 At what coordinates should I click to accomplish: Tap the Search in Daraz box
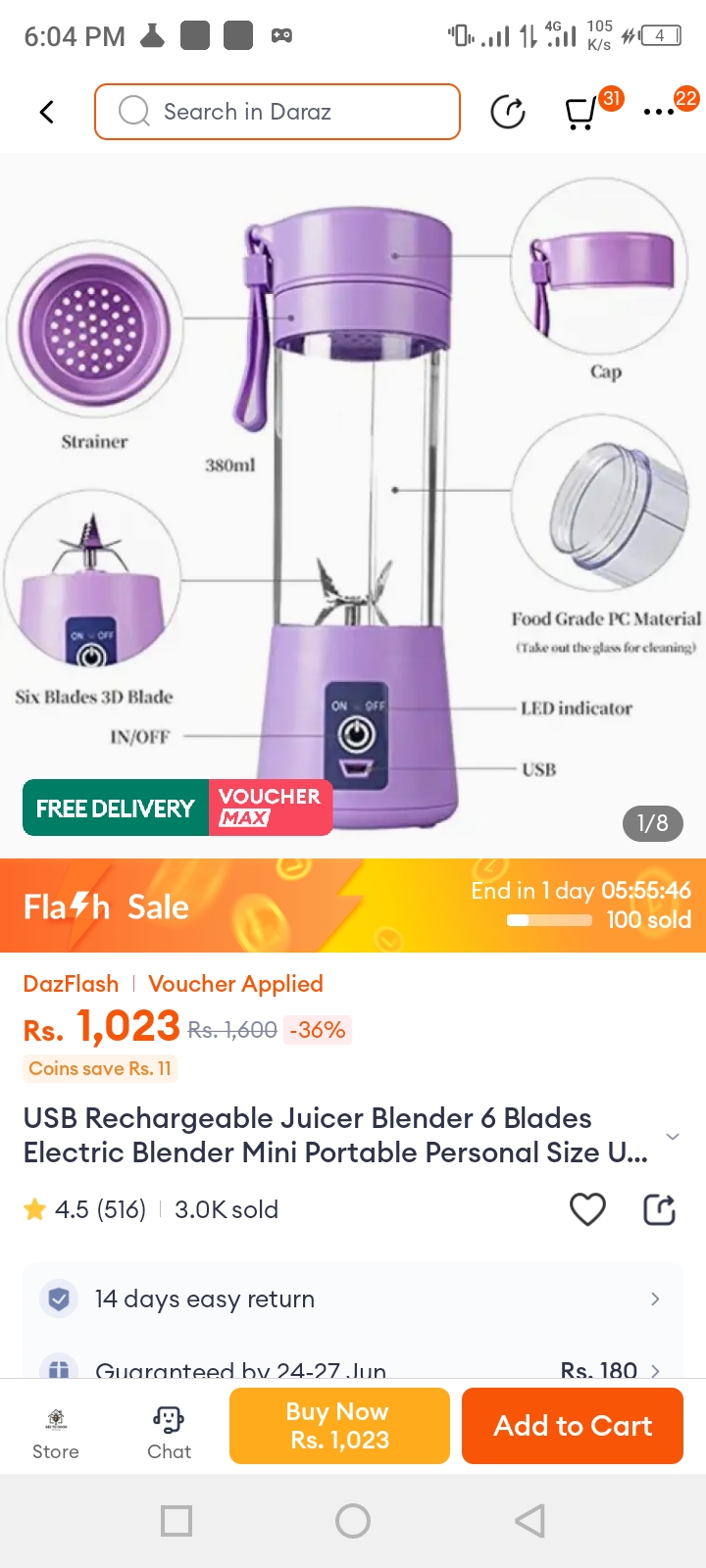click(x=277, y=112)
